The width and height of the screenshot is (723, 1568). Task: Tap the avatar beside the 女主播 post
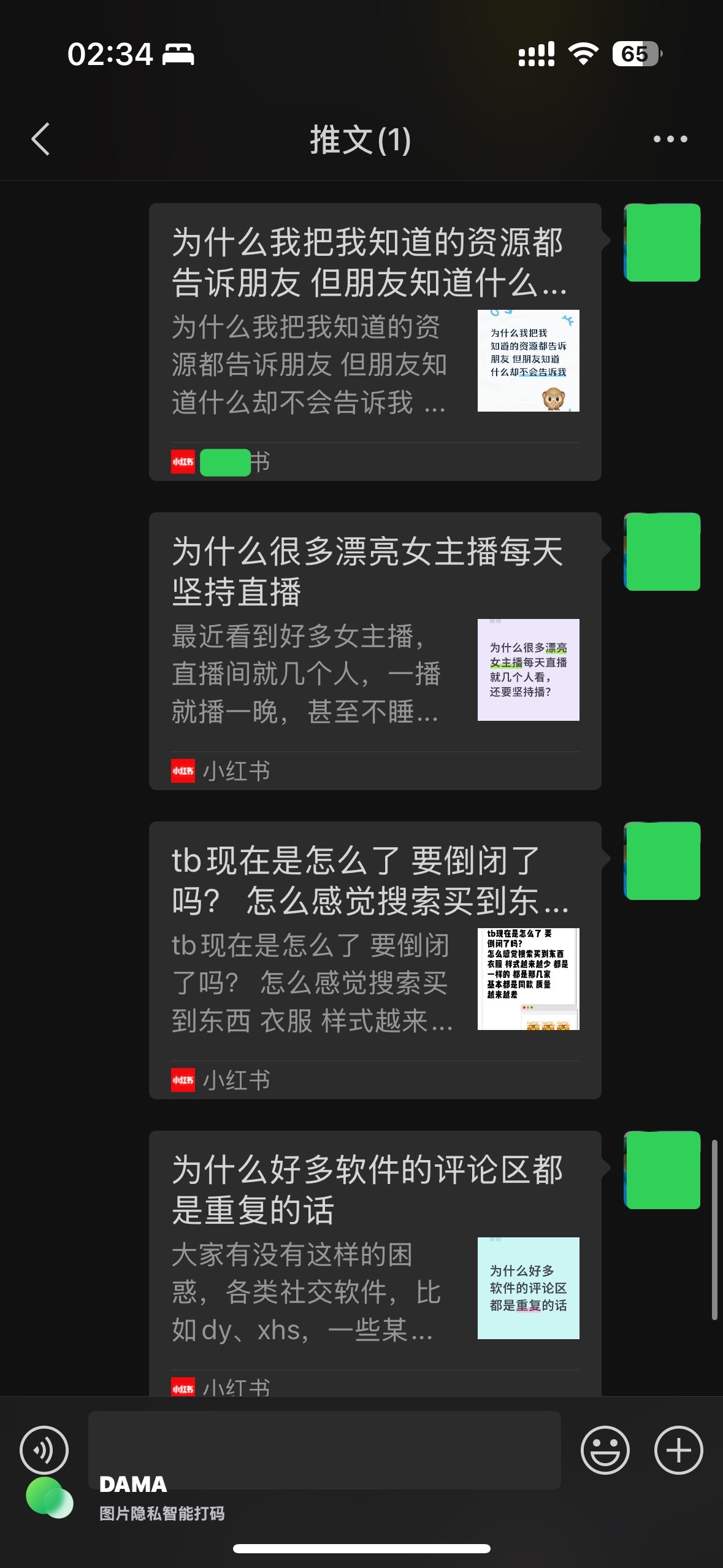pos(662,551)
